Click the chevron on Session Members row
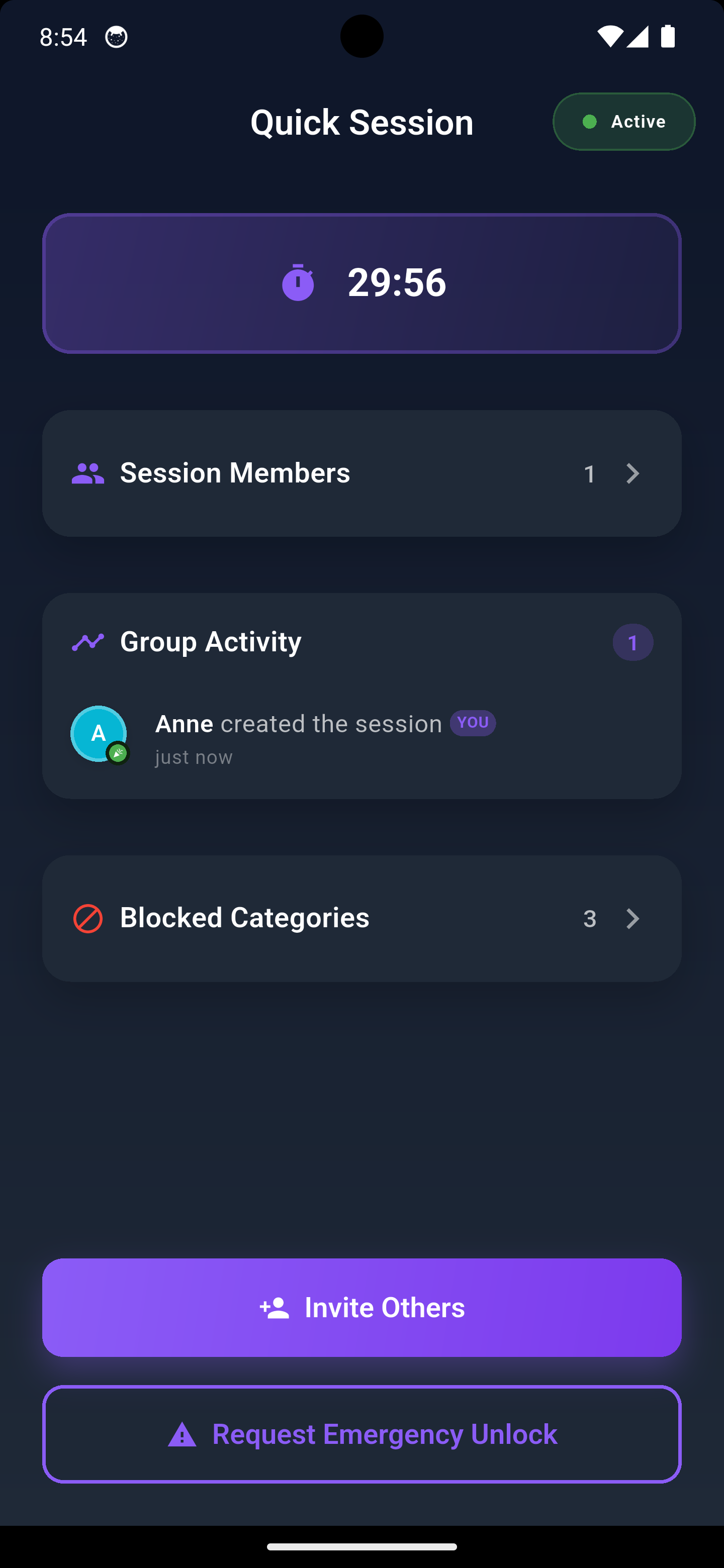 [x=632, y=473]
